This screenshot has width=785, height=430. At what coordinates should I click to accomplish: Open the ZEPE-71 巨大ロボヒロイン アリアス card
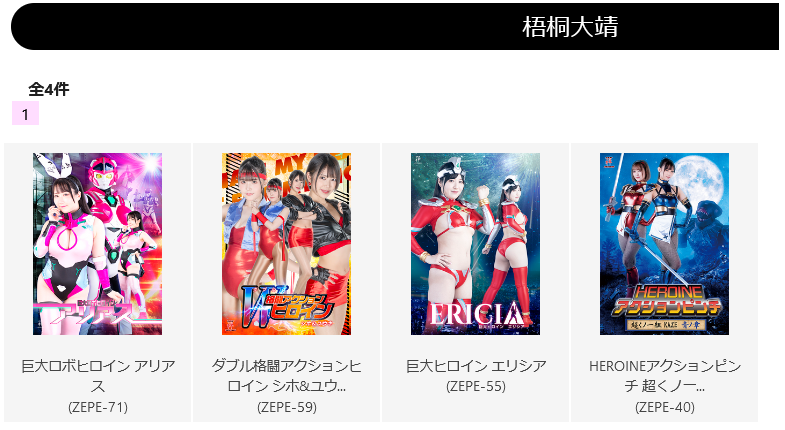pos(97,244)
